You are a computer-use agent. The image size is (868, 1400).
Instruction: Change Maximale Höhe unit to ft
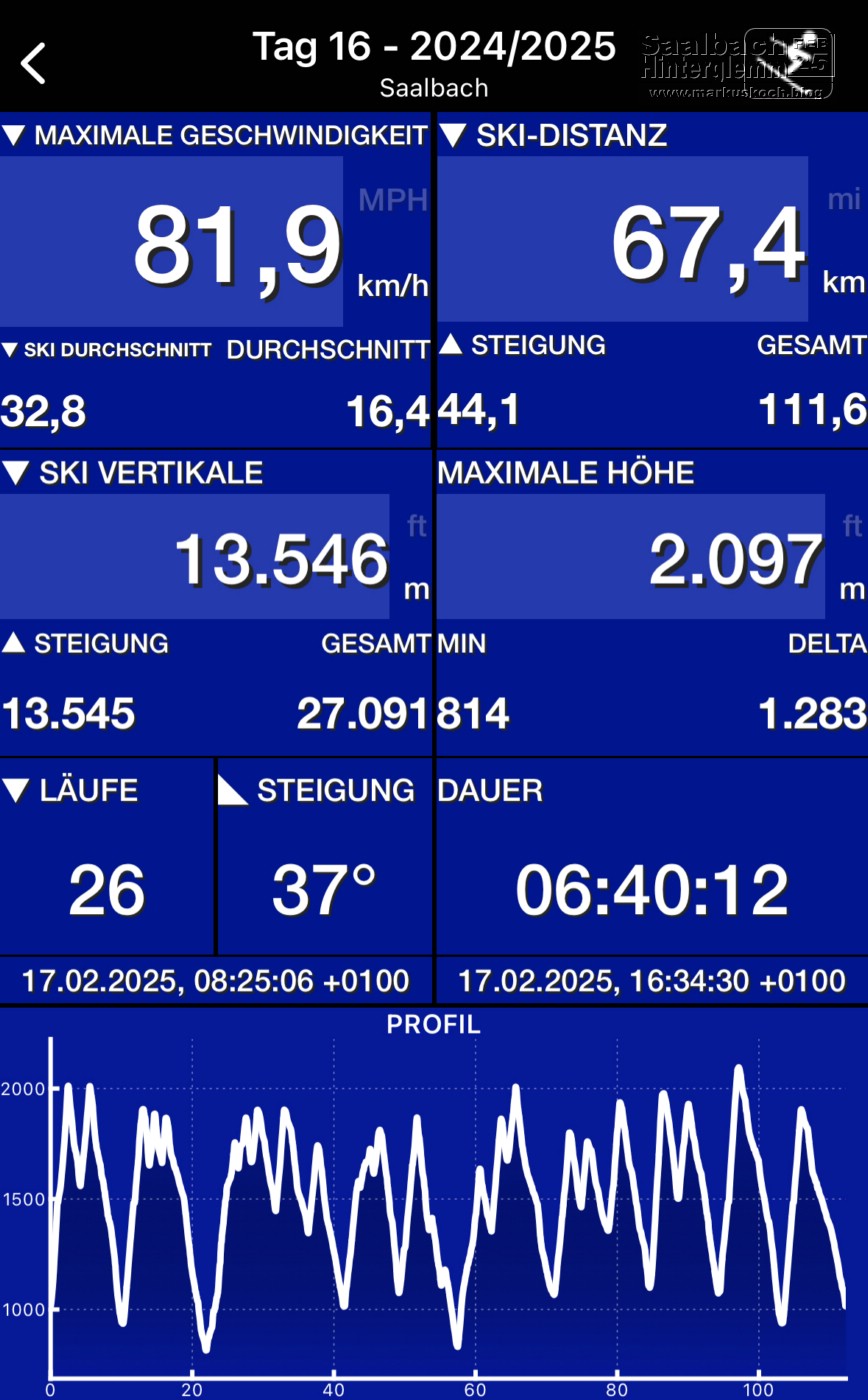851,525
